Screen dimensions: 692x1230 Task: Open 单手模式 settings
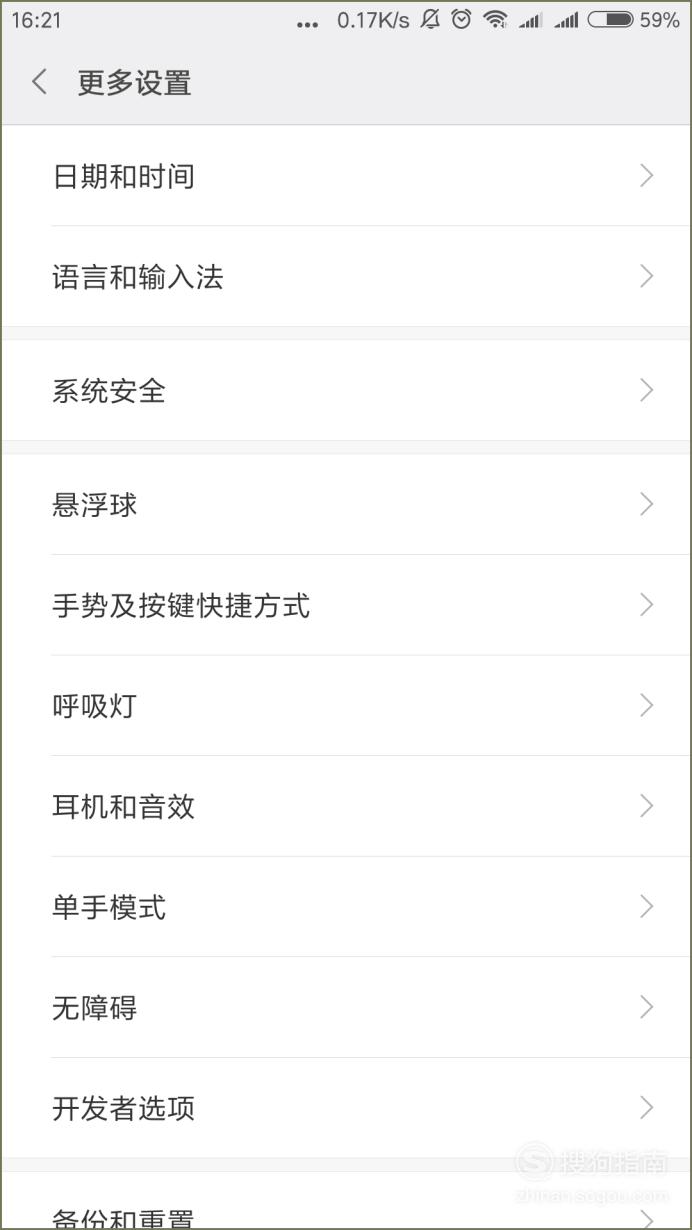pyautogui.click(x=346, y=907)
